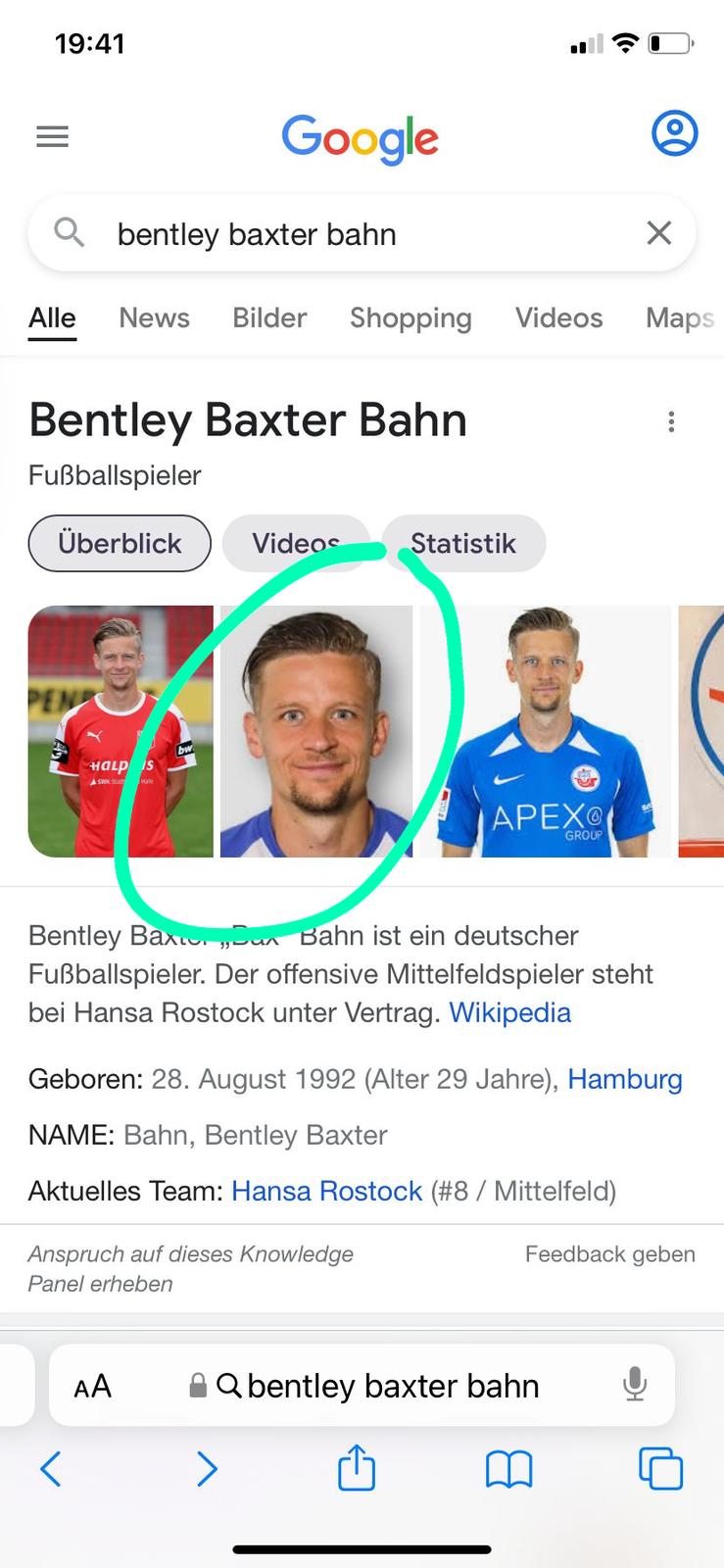
Task: Open the Hansa Rostock team link
Action: point(326,1191)
